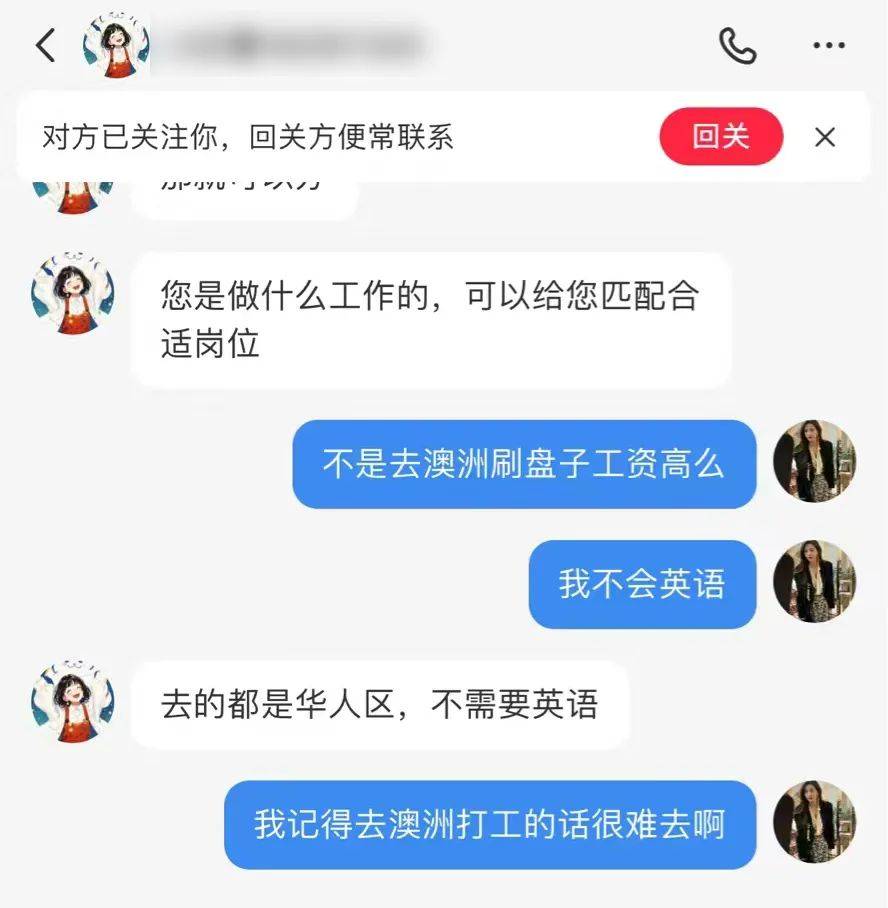888x908 pixels.
Task: Tap the red 回关 follow-back button
Action: click(721, 137)
